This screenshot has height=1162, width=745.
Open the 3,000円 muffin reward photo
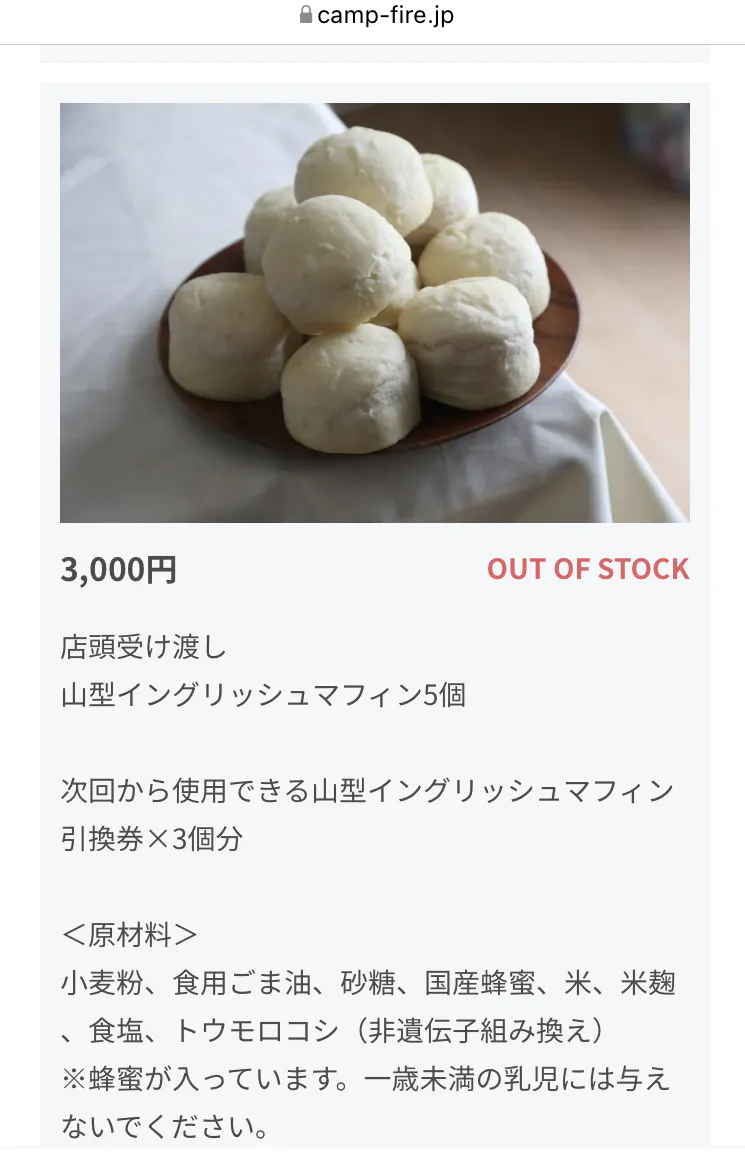[x=374, y=312]
